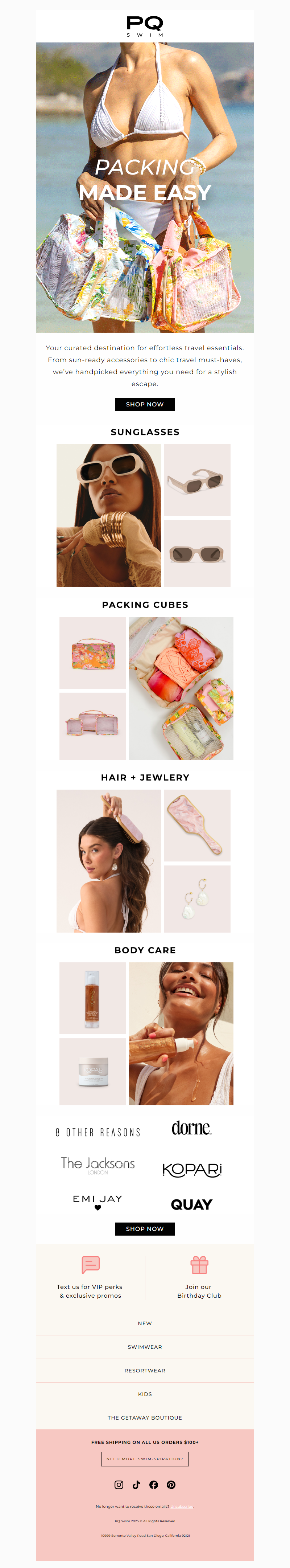This screenshot has width=290, height=1568.
Task: Tap Shop Now below the intro paragraph
Action: click(x=145, y=404)
